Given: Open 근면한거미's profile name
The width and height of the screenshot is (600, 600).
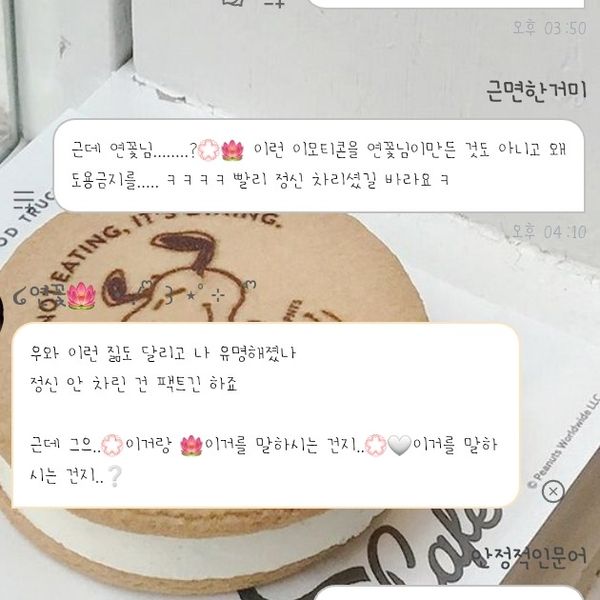Looking at the screenshot, I should [x=539, y=90].
